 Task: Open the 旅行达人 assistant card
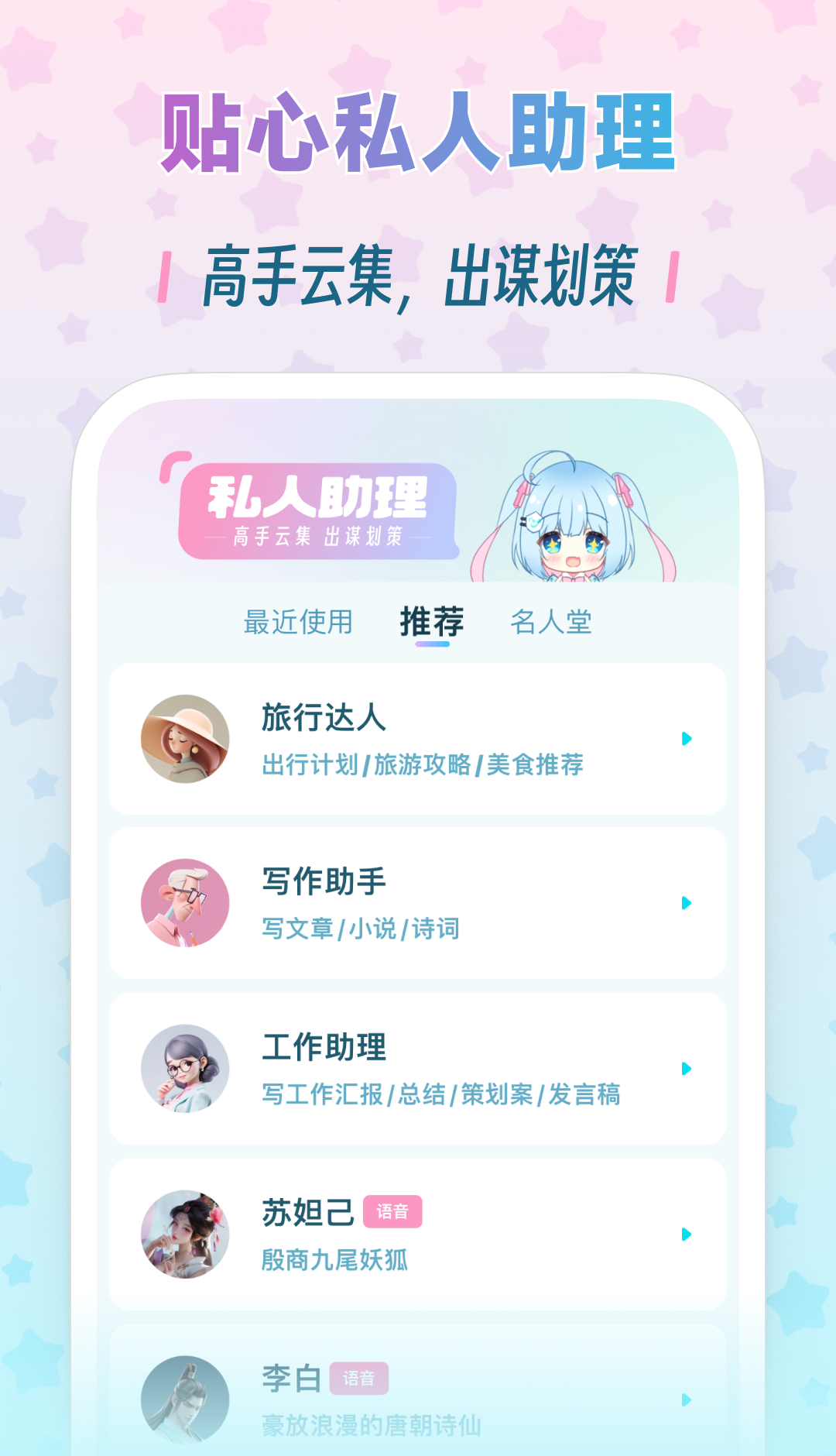(418, 738)
